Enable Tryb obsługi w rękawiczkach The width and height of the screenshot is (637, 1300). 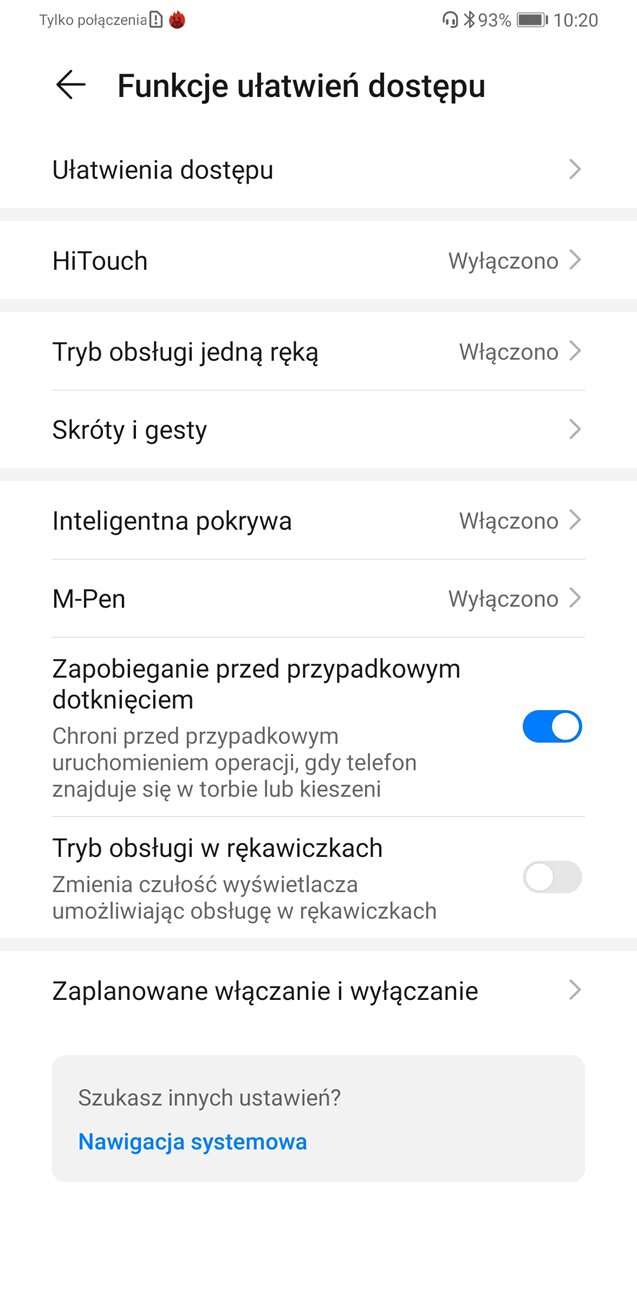pyautogui.click(x=552, y=878)
